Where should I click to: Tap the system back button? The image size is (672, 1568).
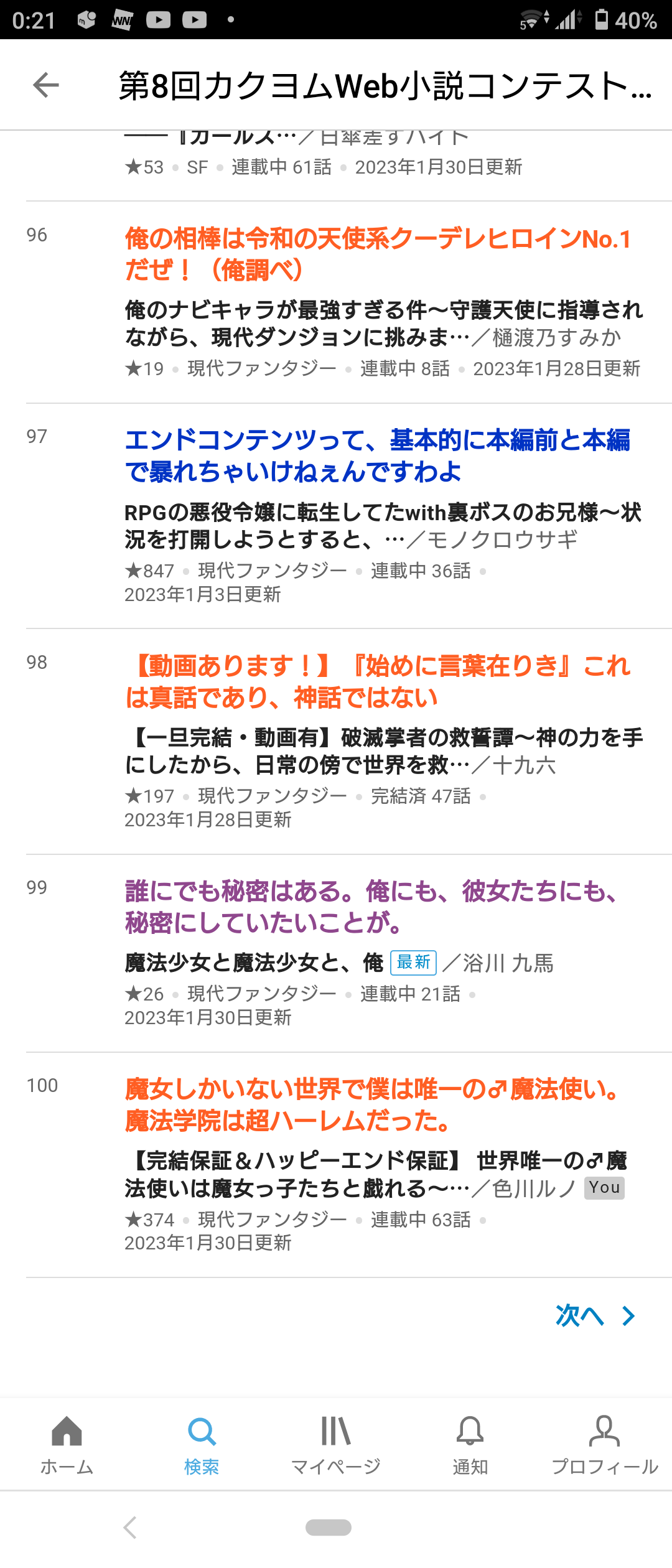(x=129, y=1528)
